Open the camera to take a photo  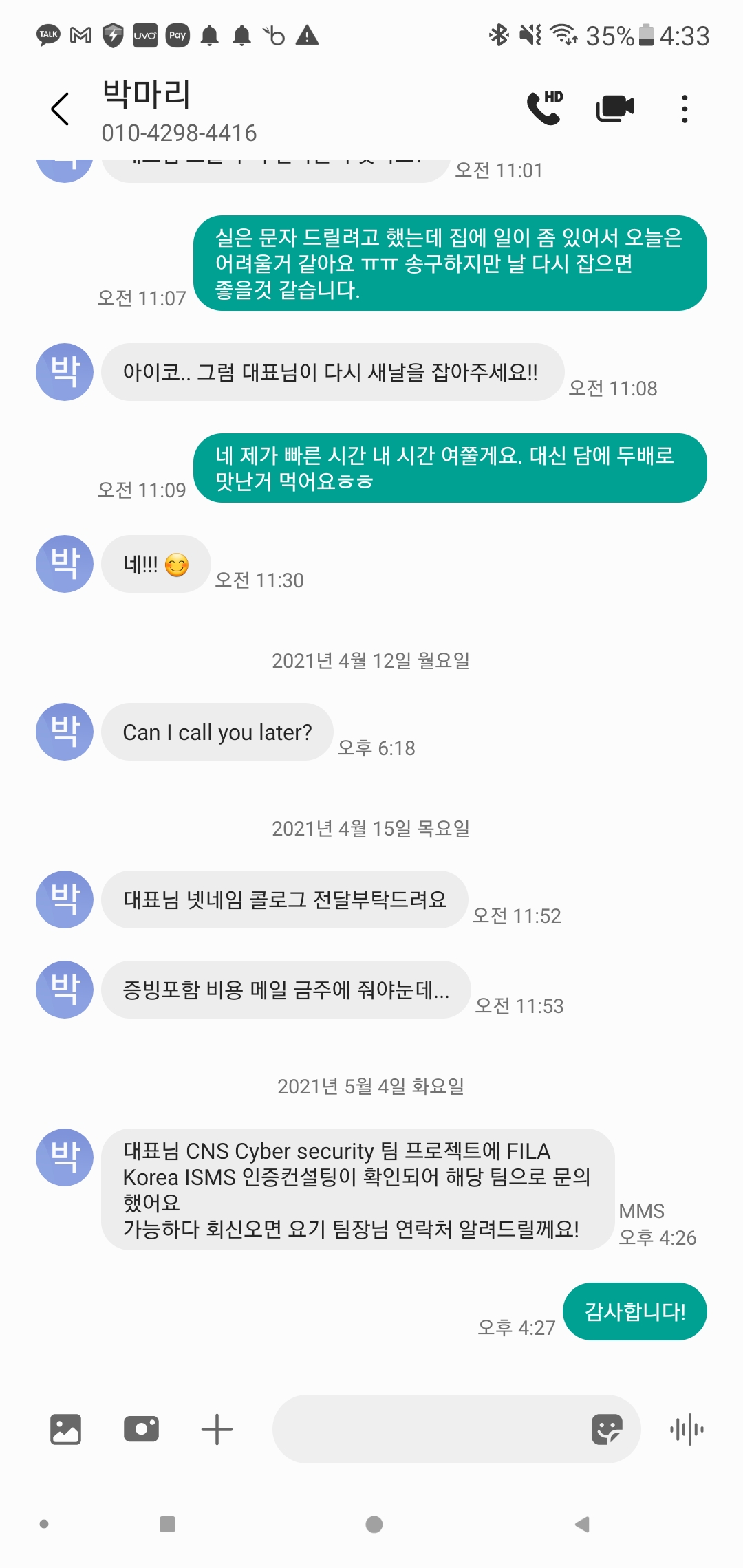pos(141,1429)
